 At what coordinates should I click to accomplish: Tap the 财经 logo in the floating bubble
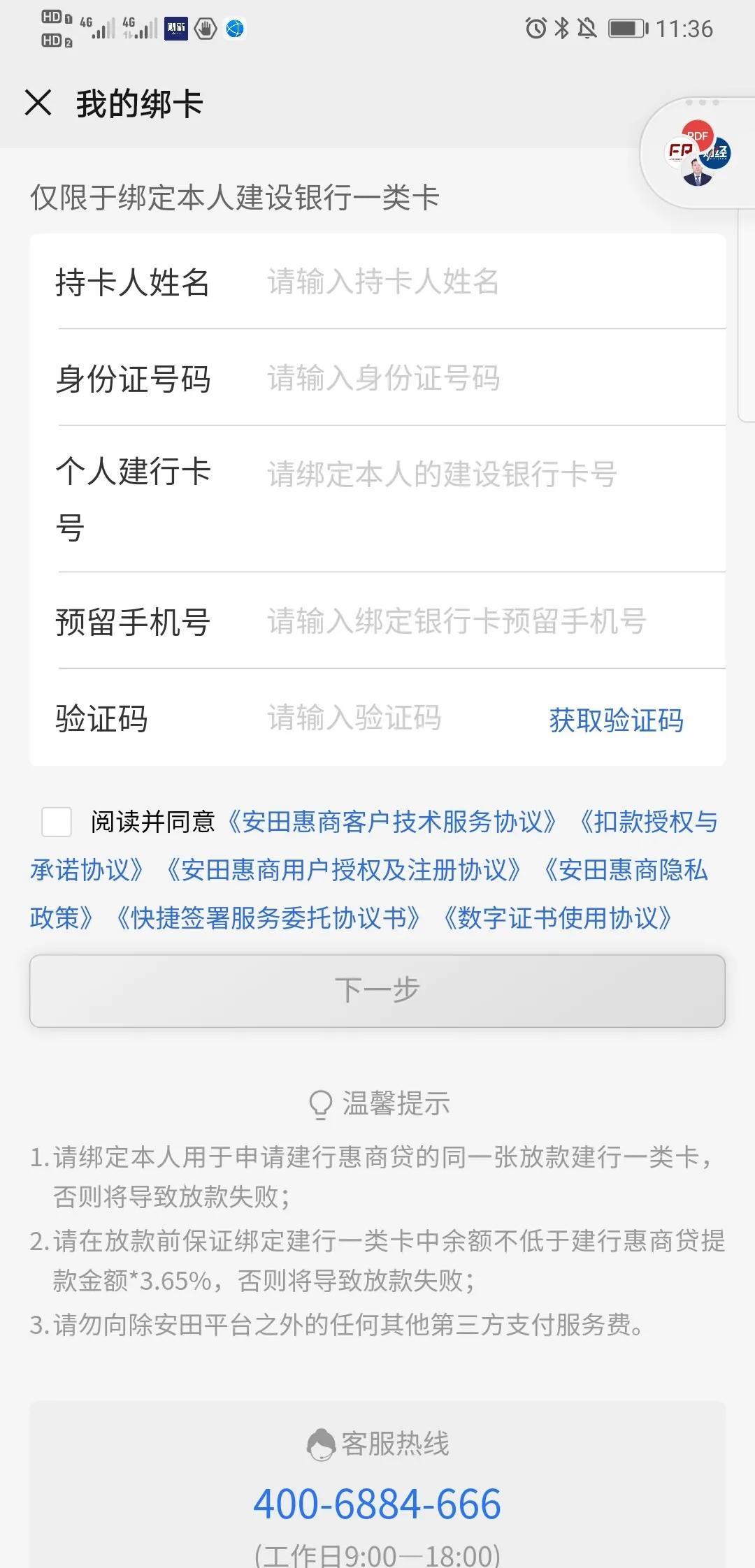click(x=714, y=154)
